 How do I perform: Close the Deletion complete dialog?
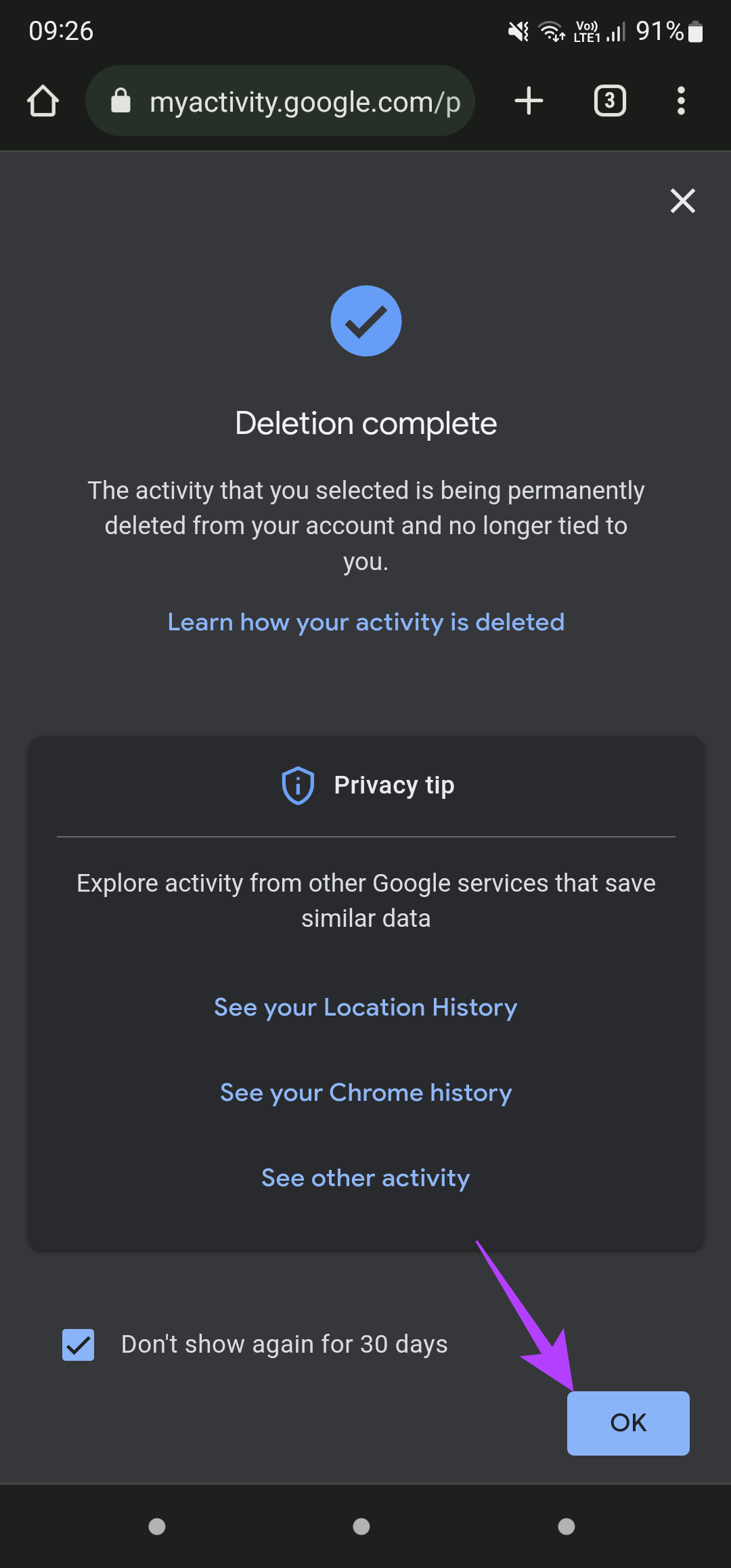coord(682,200)
